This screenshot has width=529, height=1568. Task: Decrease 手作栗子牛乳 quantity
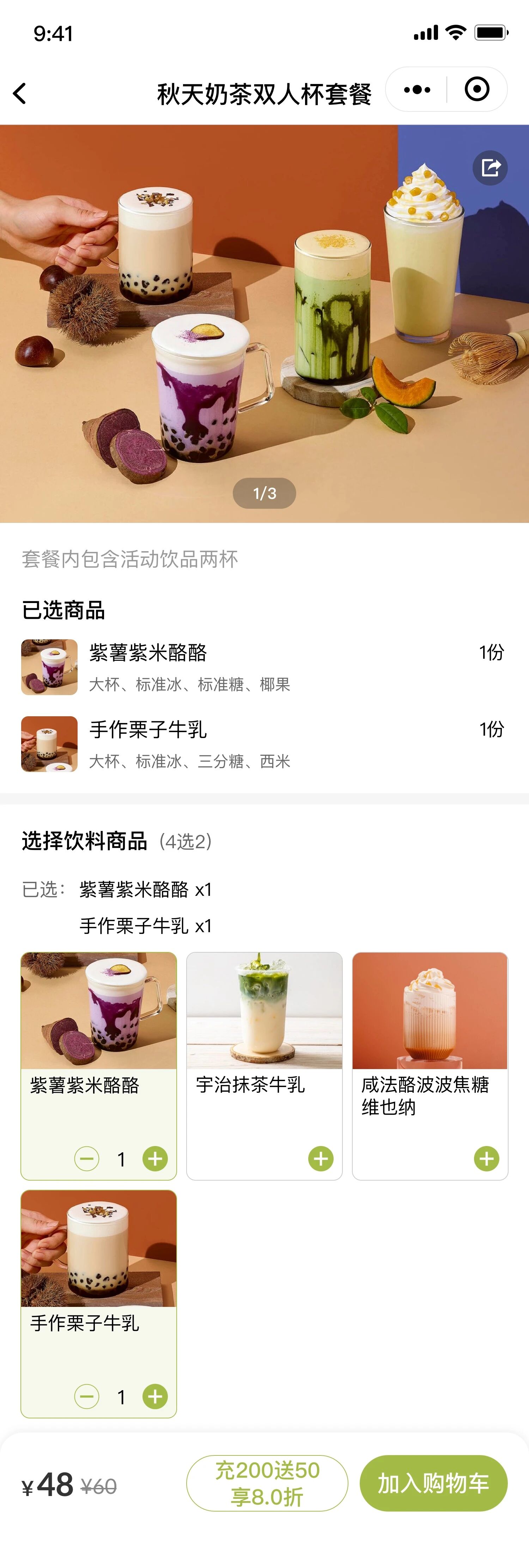coord(86,1397)
